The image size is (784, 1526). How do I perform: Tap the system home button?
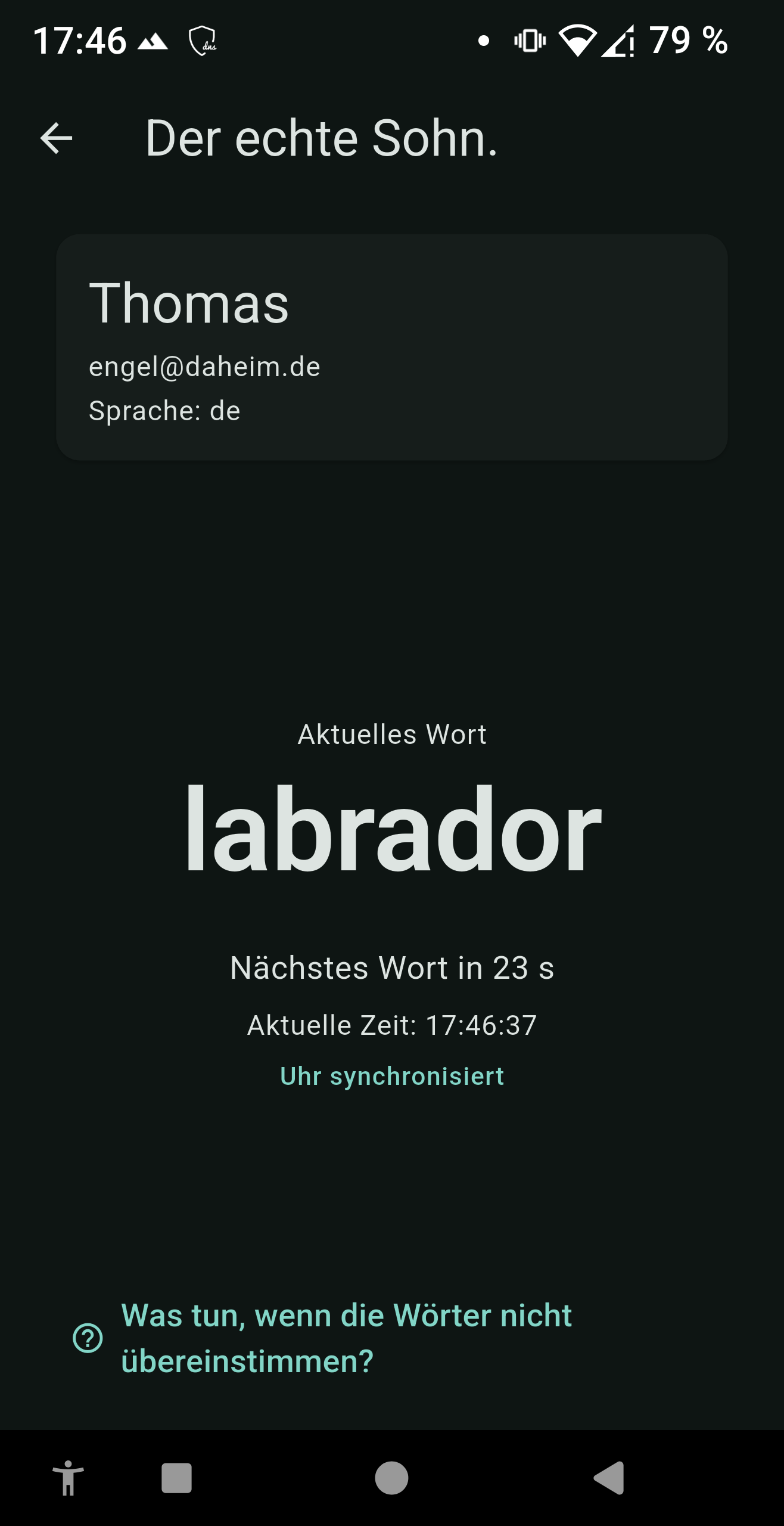[x=391, y=1478]
